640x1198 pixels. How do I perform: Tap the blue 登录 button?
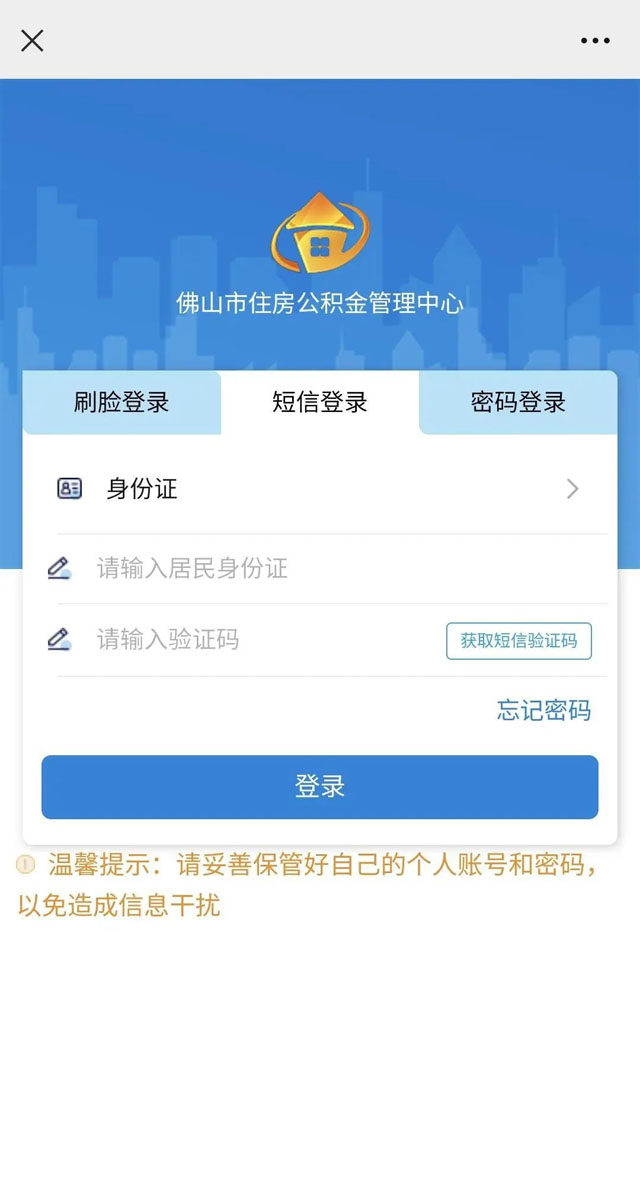tap(320, 787)
